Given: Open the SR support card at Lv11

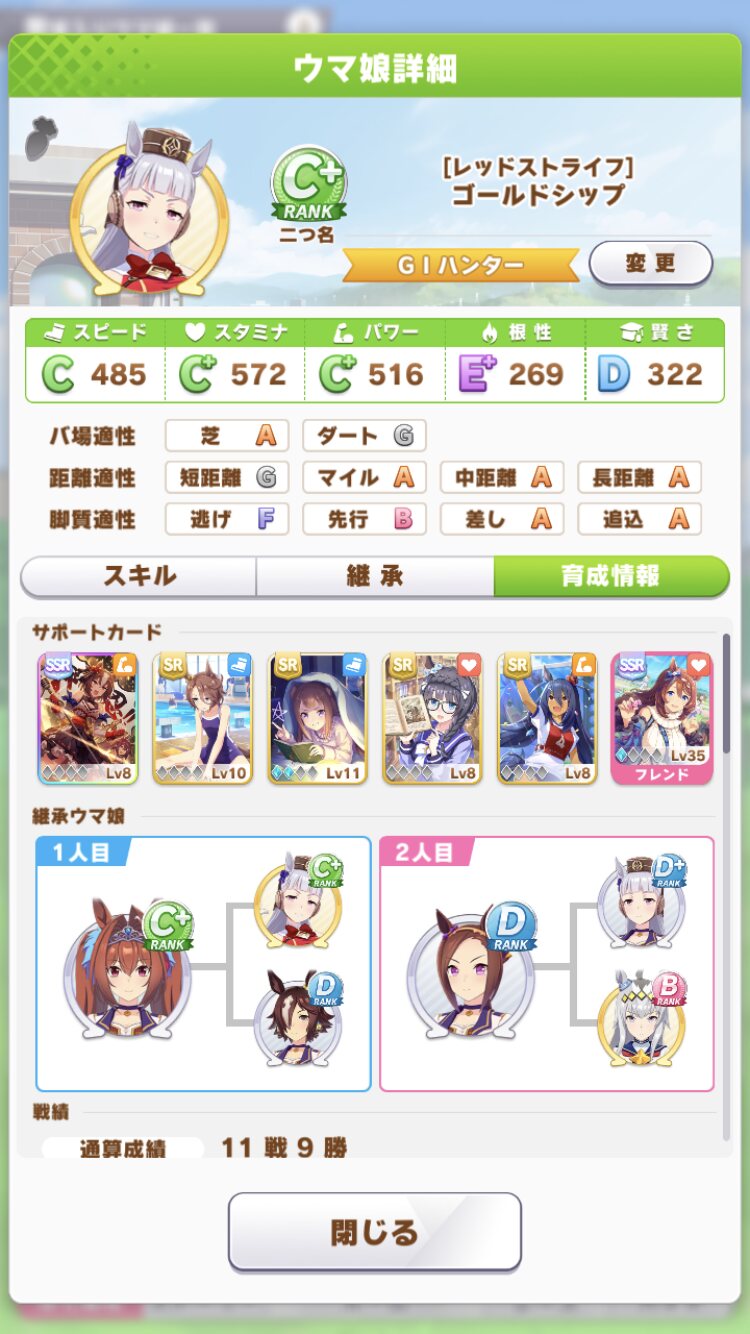Looking at the screenshot, I should 318,718.
